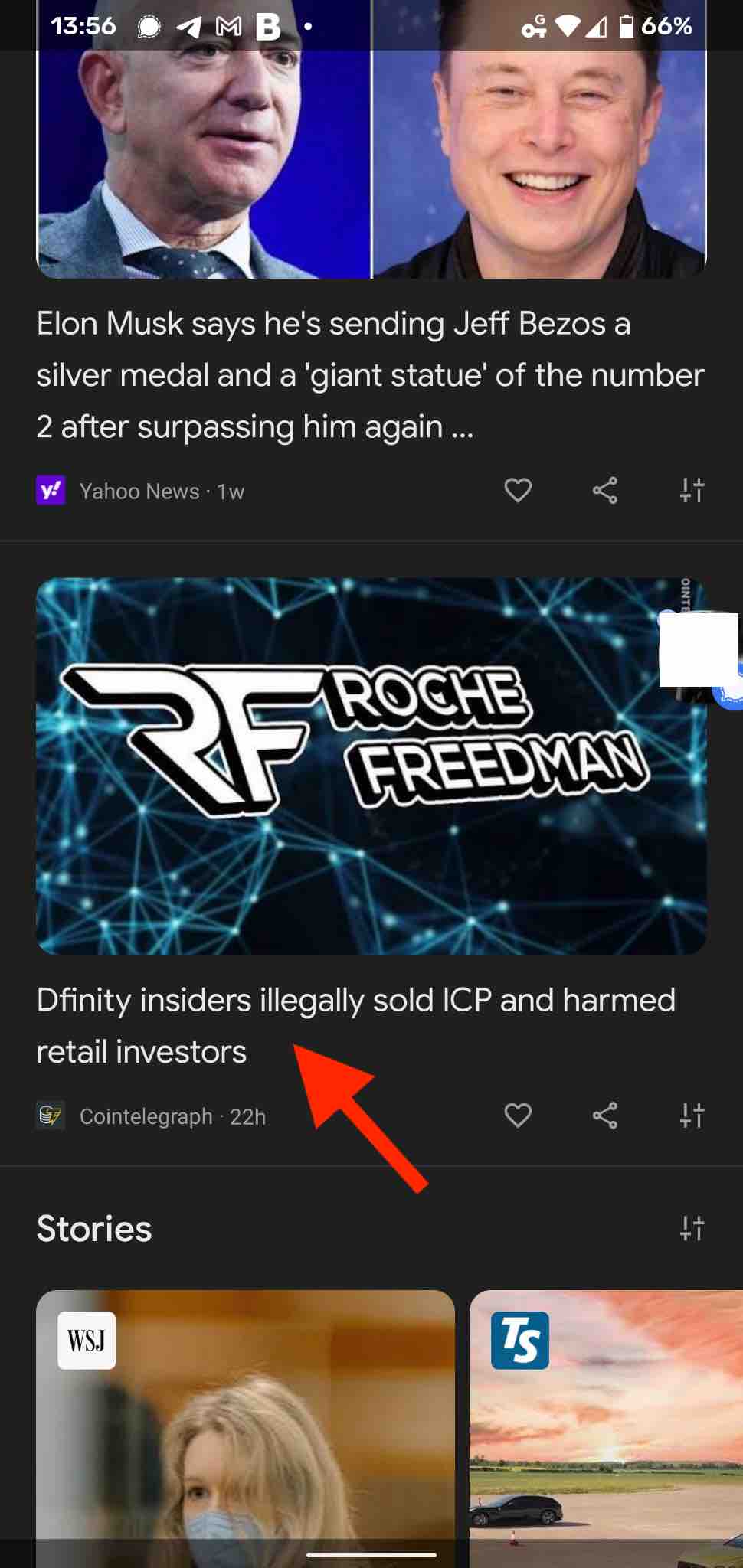Open customize options for Cointelegraph story
The width and height of the screenshot is (743, 1568).
pos(692,1116)
